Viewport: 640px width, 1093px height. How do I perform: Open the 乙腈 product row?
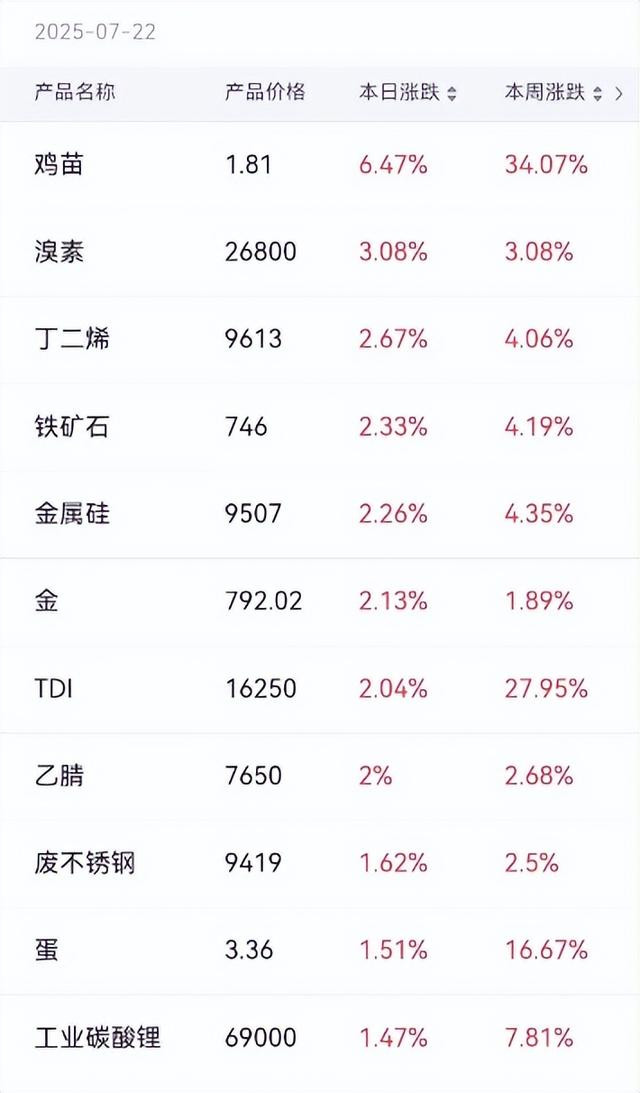320,776
